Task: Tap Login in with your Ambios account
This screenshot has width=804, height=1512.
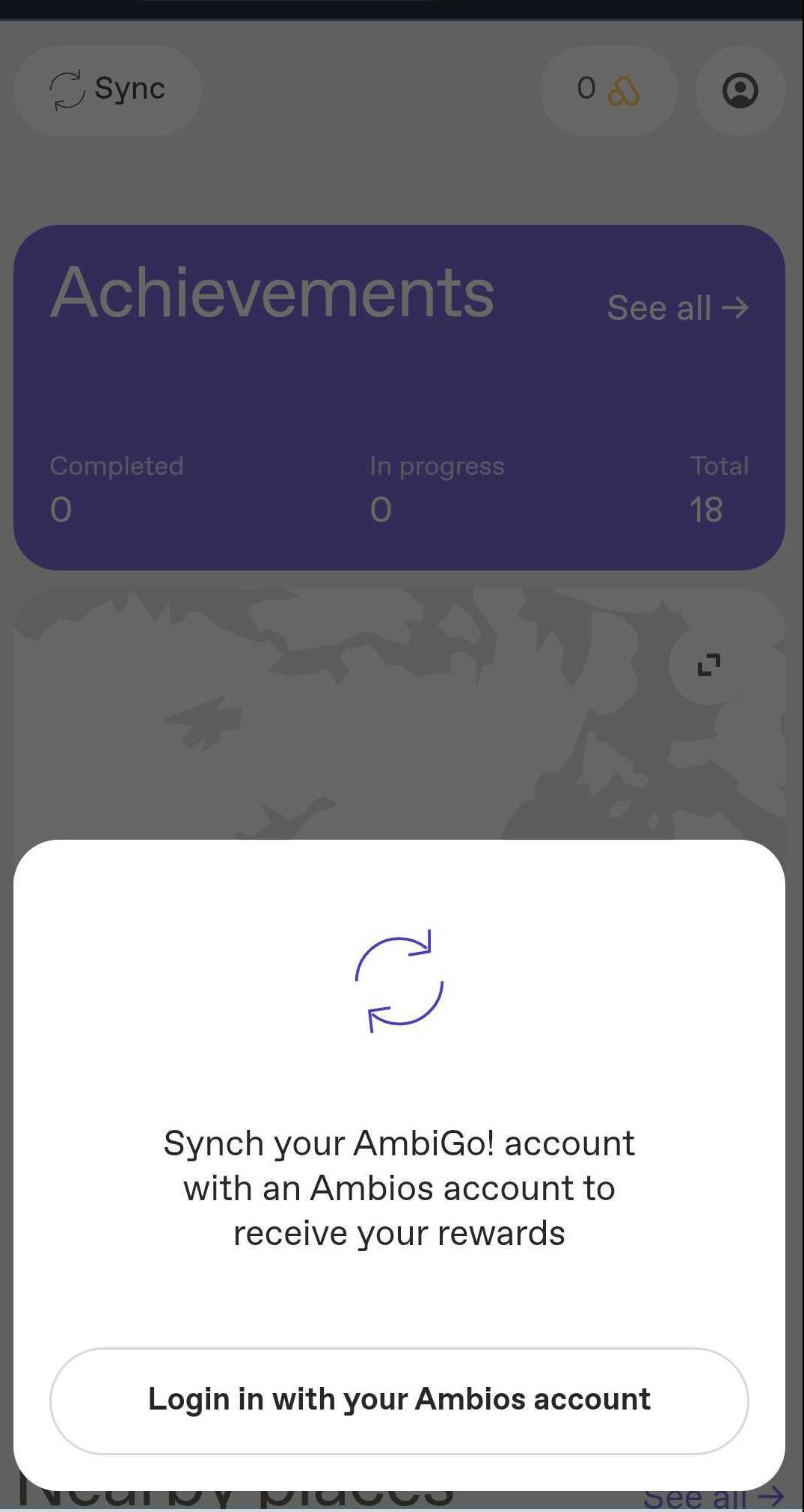Action: [400, 1400]
